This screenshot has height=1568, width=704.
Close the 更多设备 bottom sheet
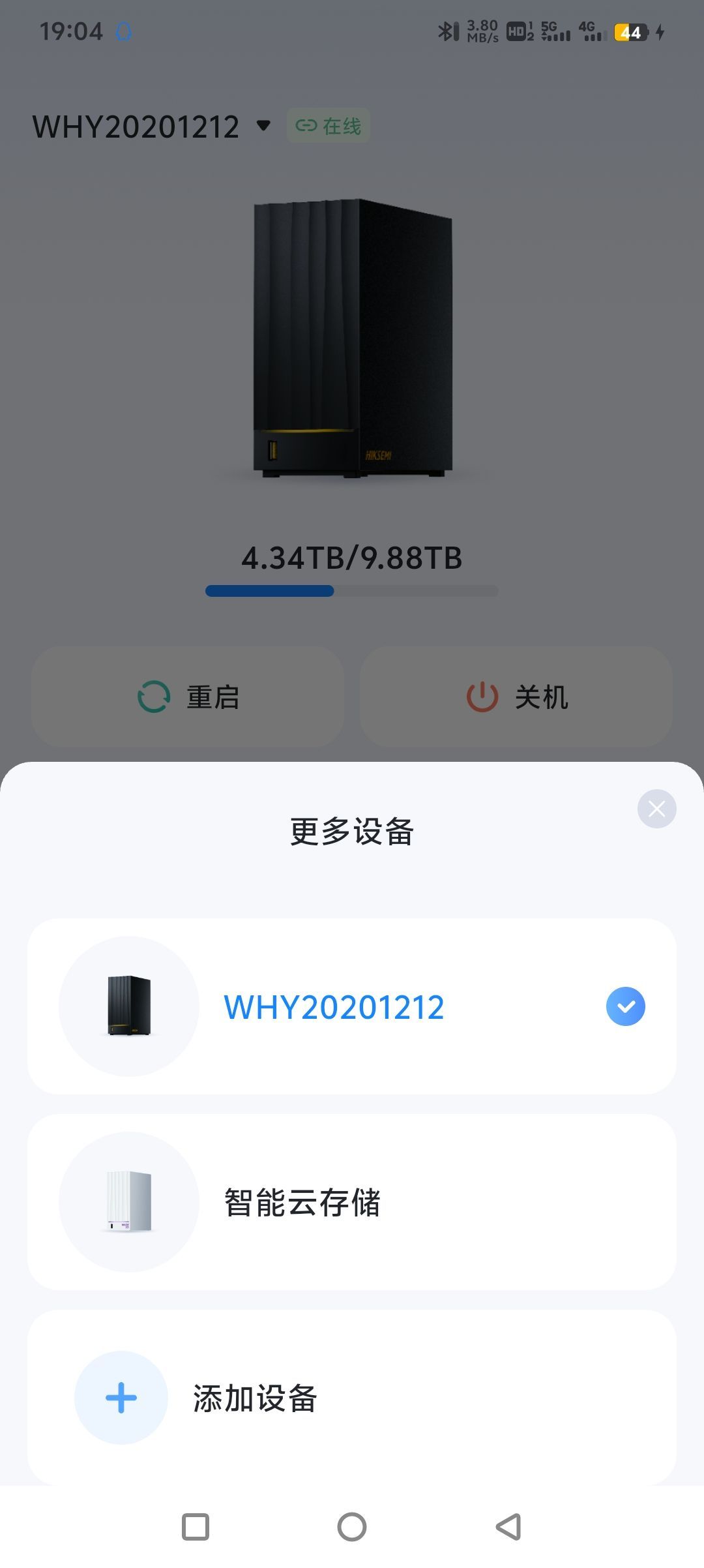pos(656,809)
